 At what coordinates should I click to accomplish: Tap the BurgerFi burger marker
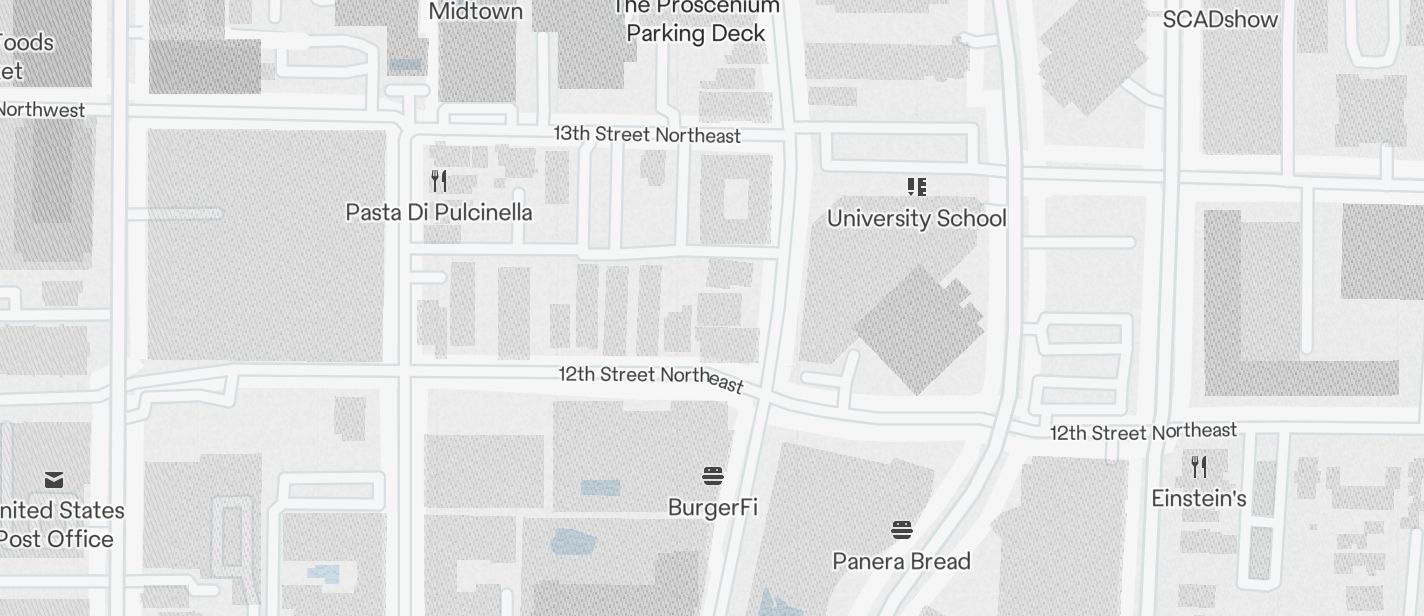712,475
